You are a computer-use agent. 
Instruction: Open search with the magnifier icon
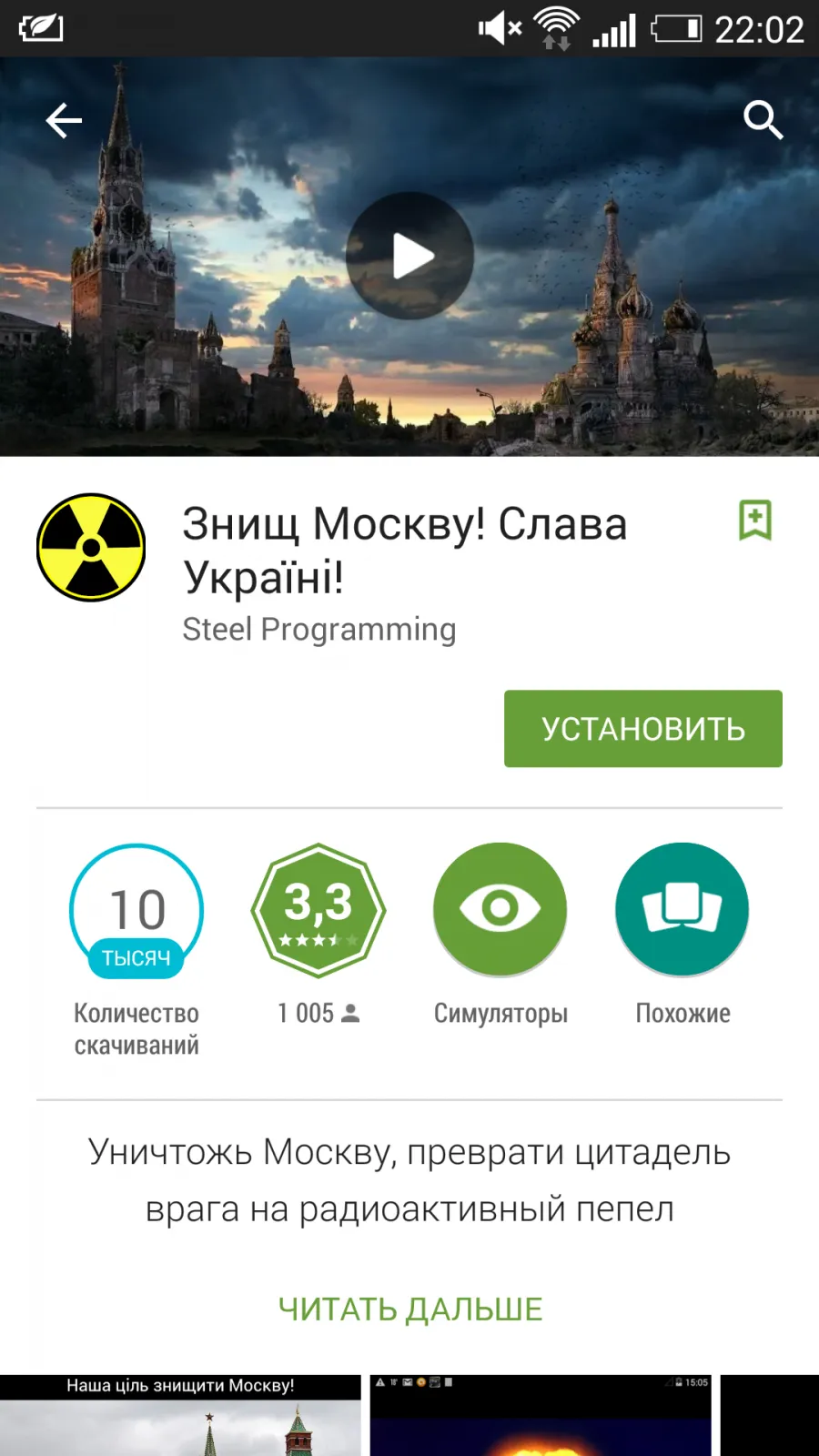763,120
